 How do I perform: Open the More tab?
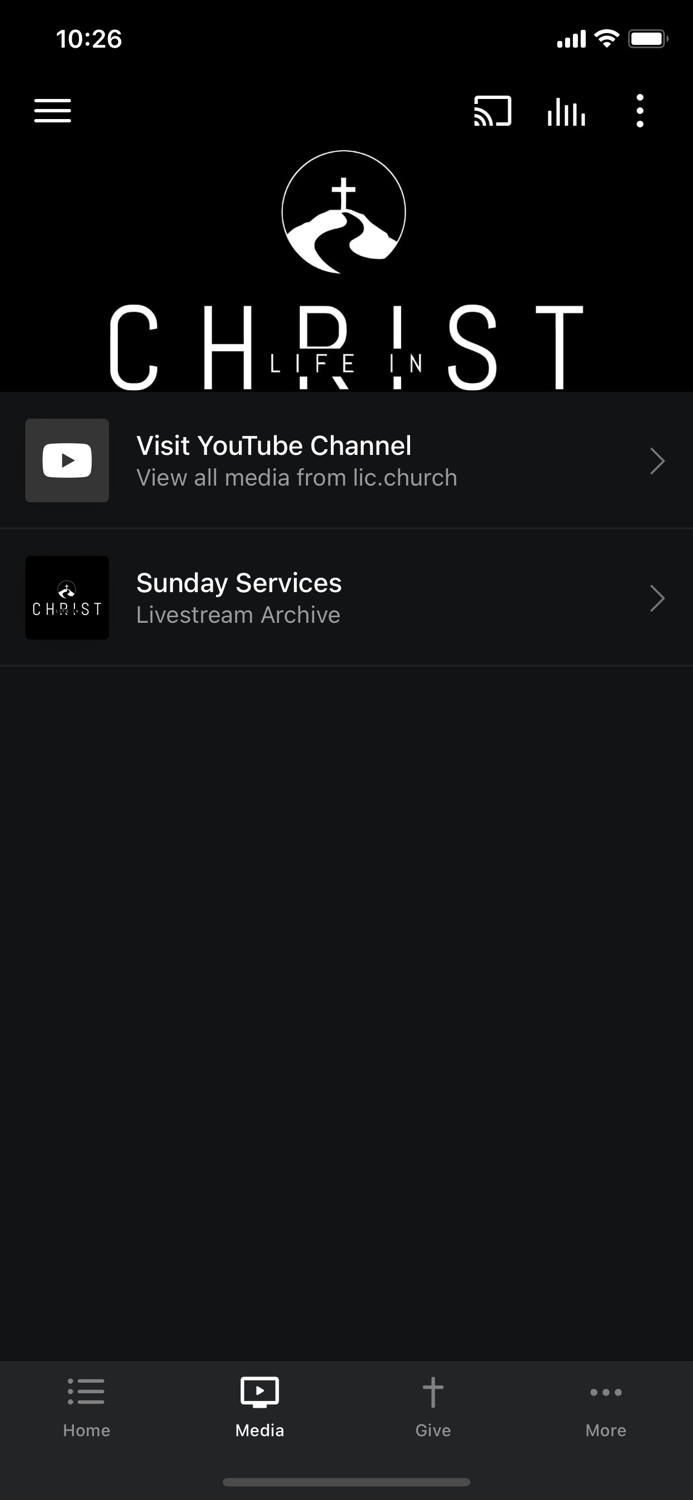point(606,1406)
